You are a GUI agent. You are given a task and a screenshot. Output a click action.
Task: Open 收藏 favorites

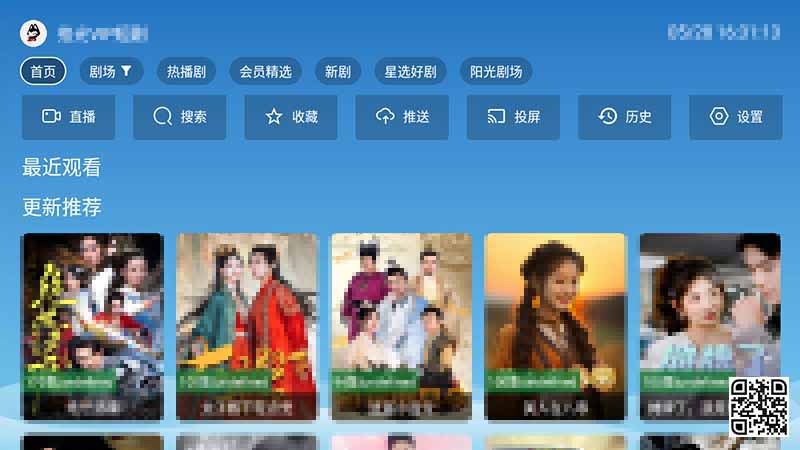pos(291,117)
